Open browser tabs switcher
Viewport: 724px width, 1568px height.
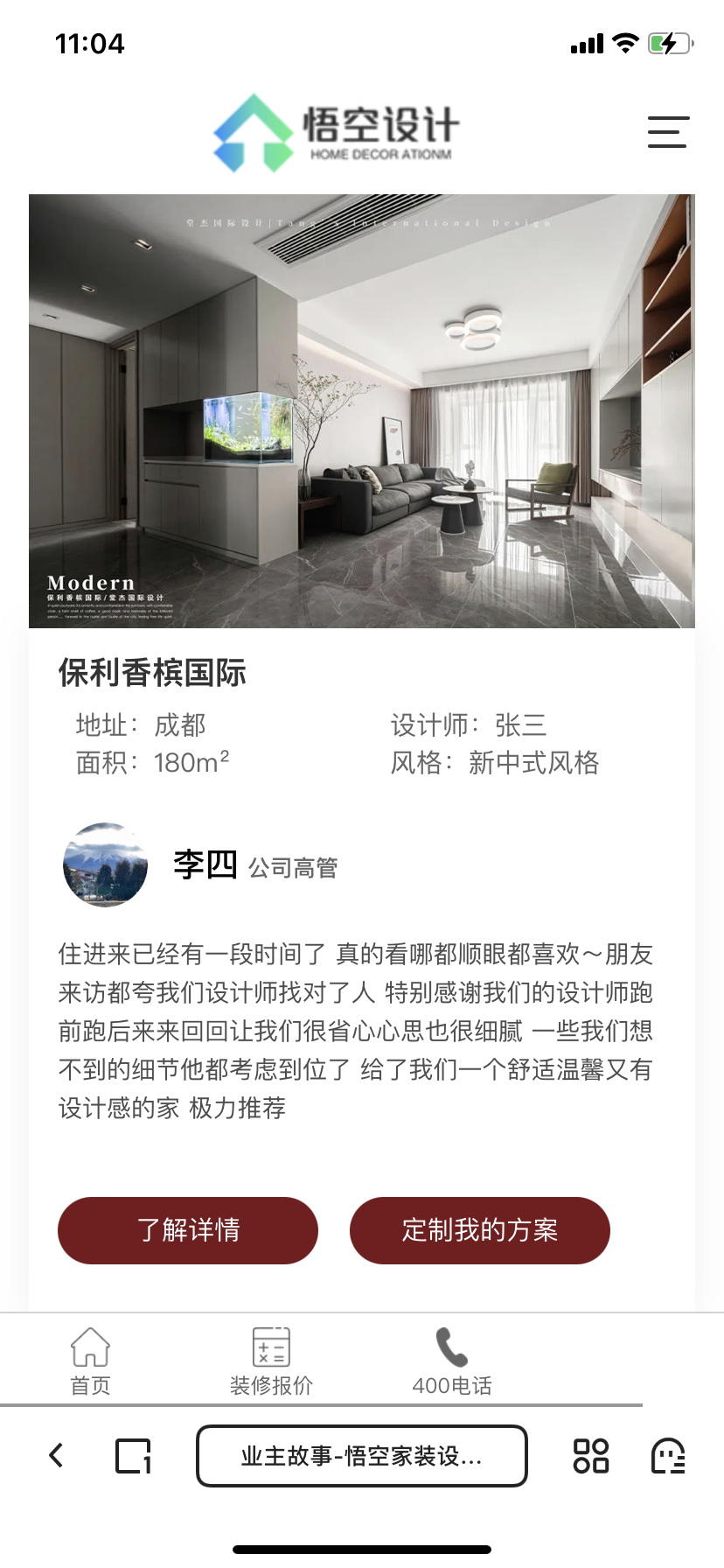(134, 1456)
